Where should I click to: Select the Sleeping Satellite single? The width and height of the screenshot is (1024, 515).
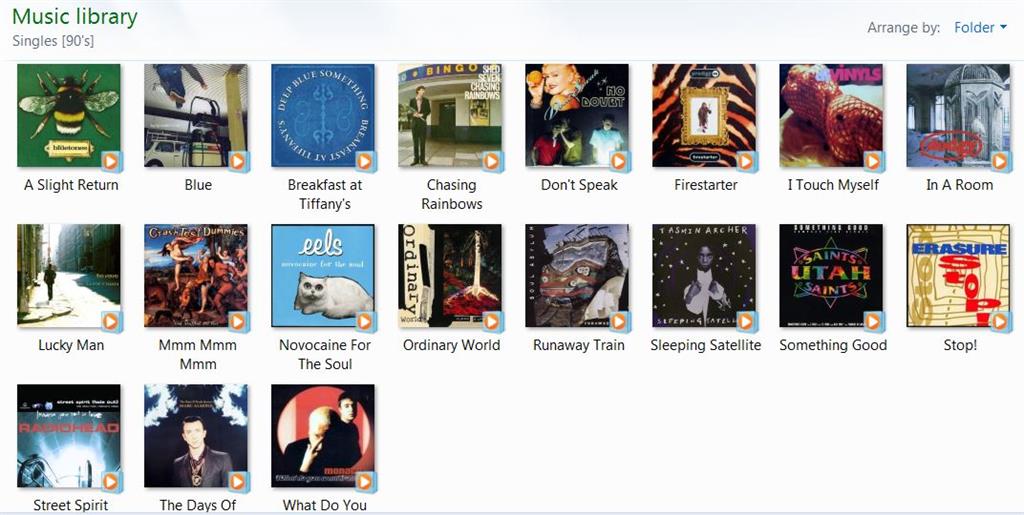(x=704, y=276)
